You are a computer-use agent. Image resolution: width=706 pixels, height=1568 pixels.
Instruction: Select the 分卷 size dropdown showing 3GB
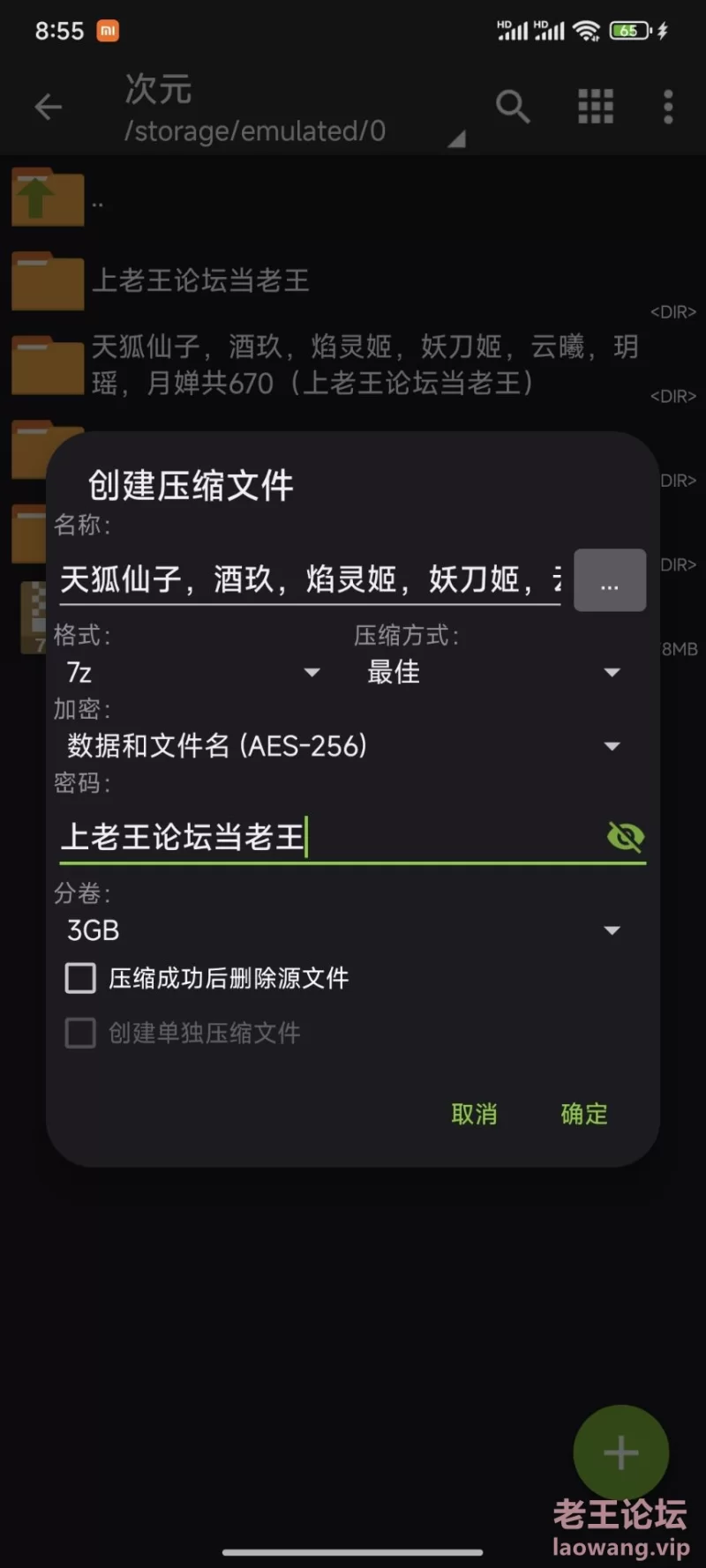[344, 930]
